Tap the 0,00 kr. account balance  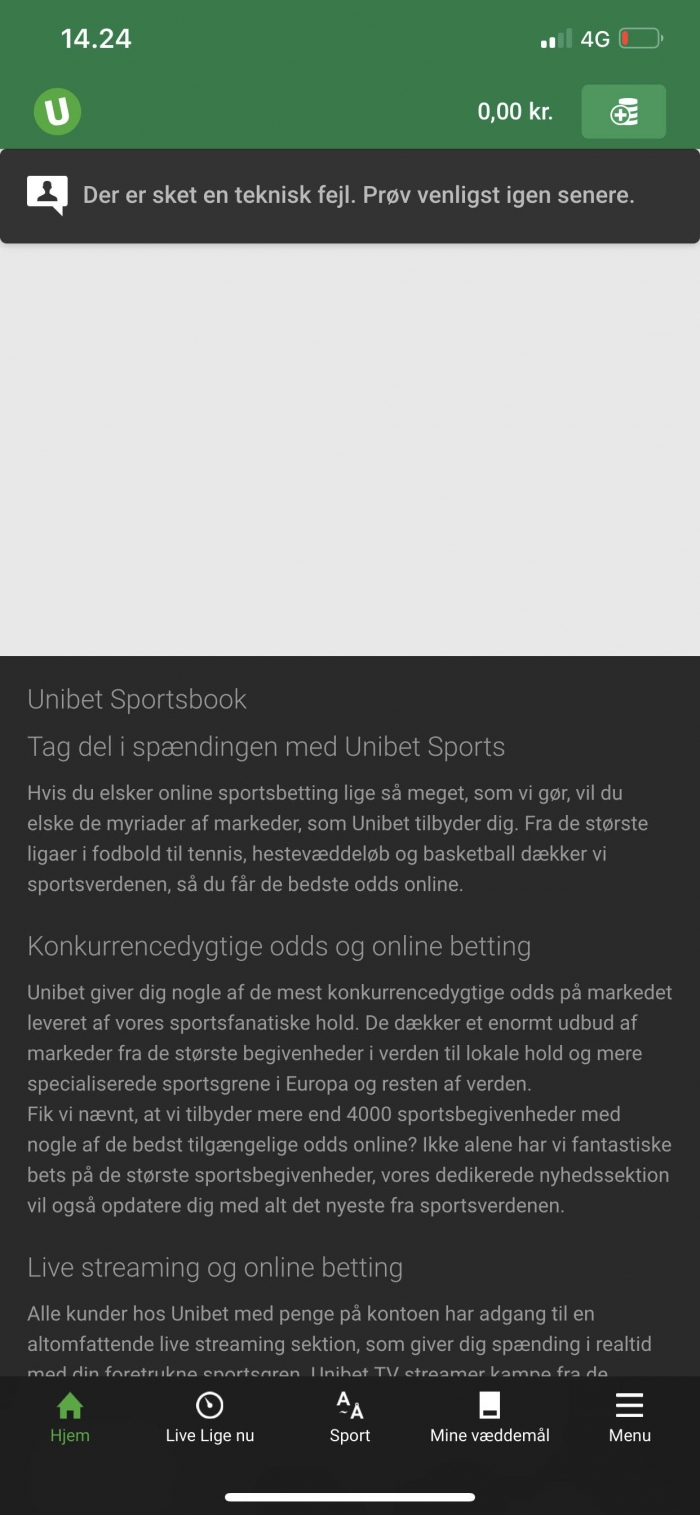click(515, 111)
